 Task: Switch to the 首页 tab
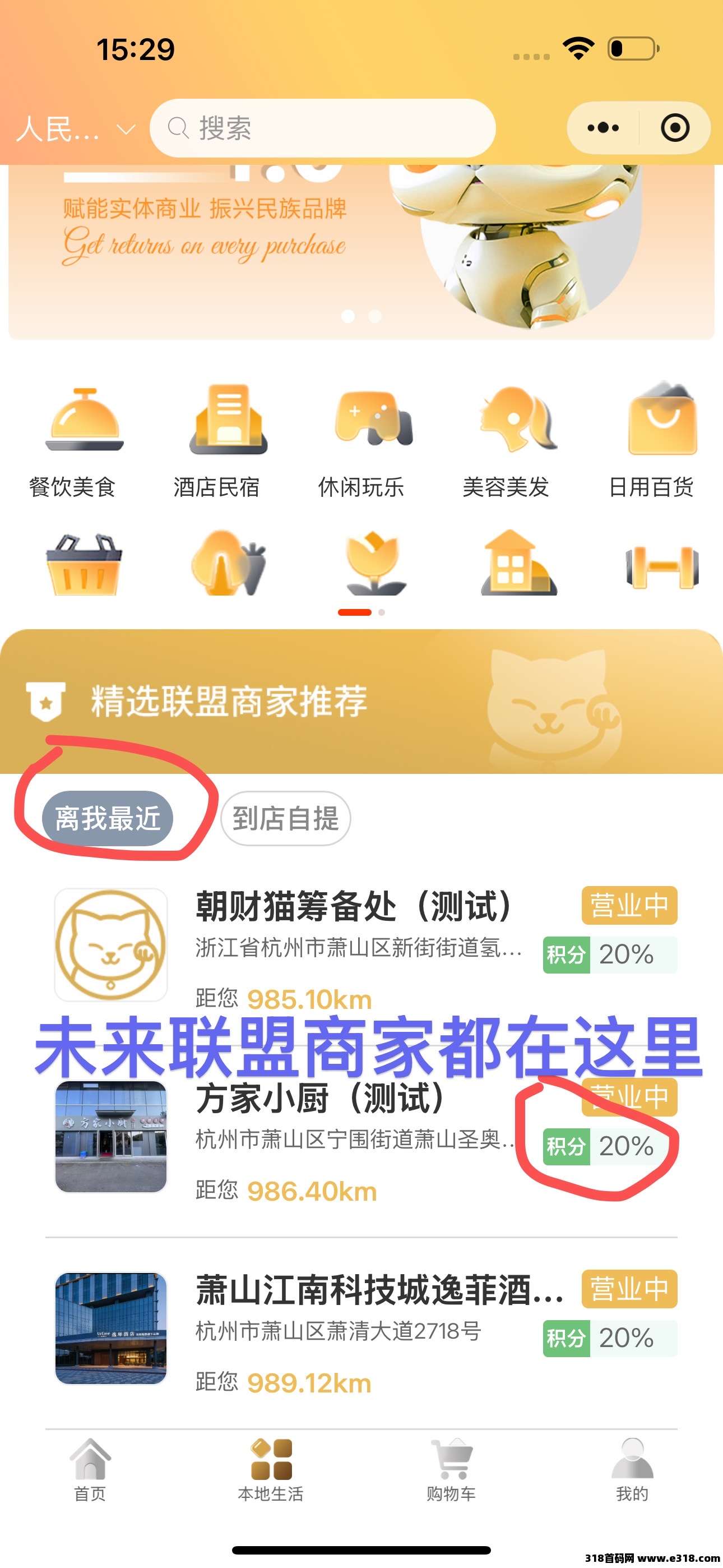[90, 1469]
